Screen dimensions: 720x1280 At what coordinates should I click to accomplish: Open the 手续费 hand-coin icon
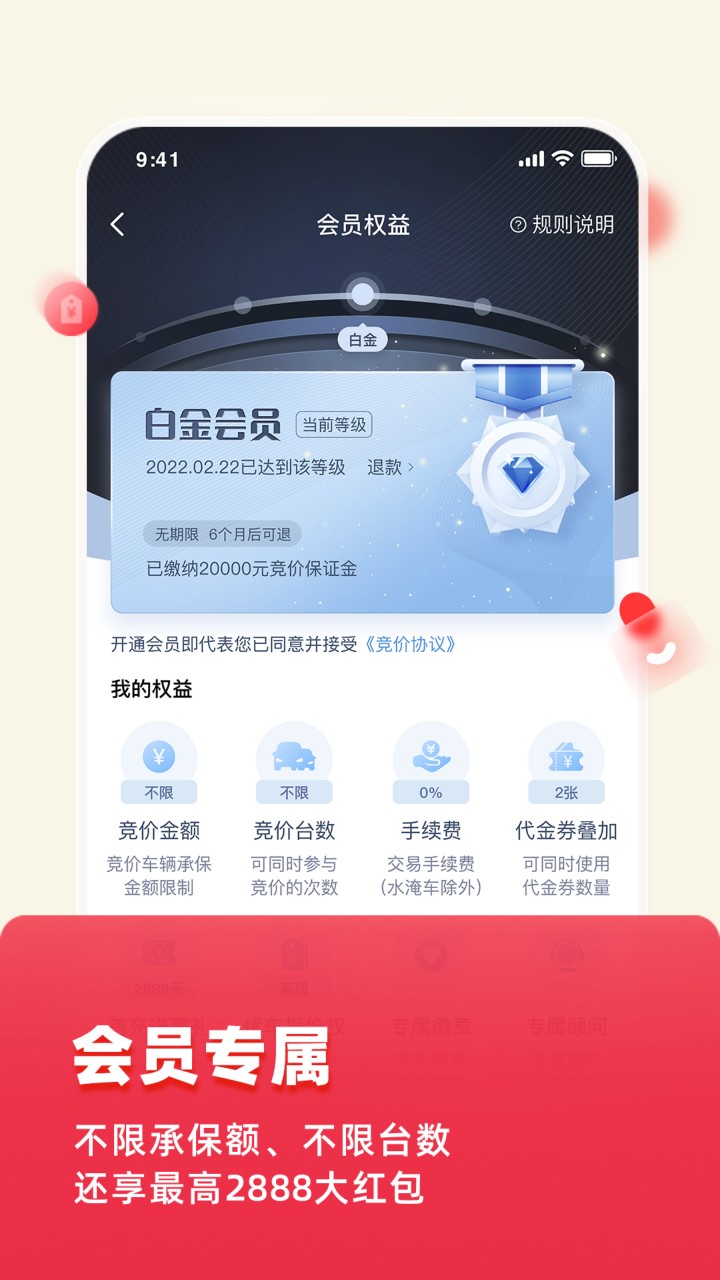pyautogui.click(x=430, y=758)
